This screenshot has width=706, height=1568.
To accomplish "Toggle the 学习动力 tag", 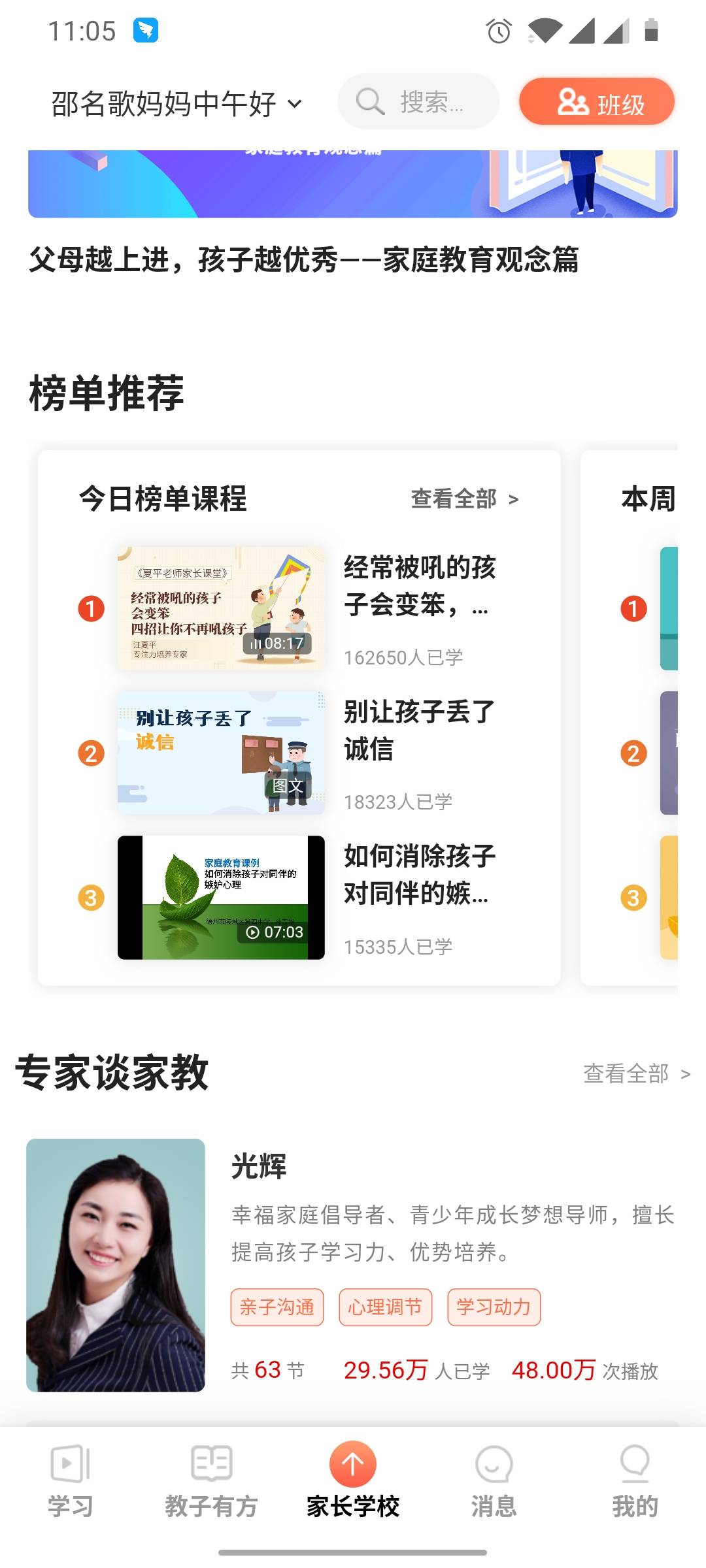I will click(x=494, y=1307).
